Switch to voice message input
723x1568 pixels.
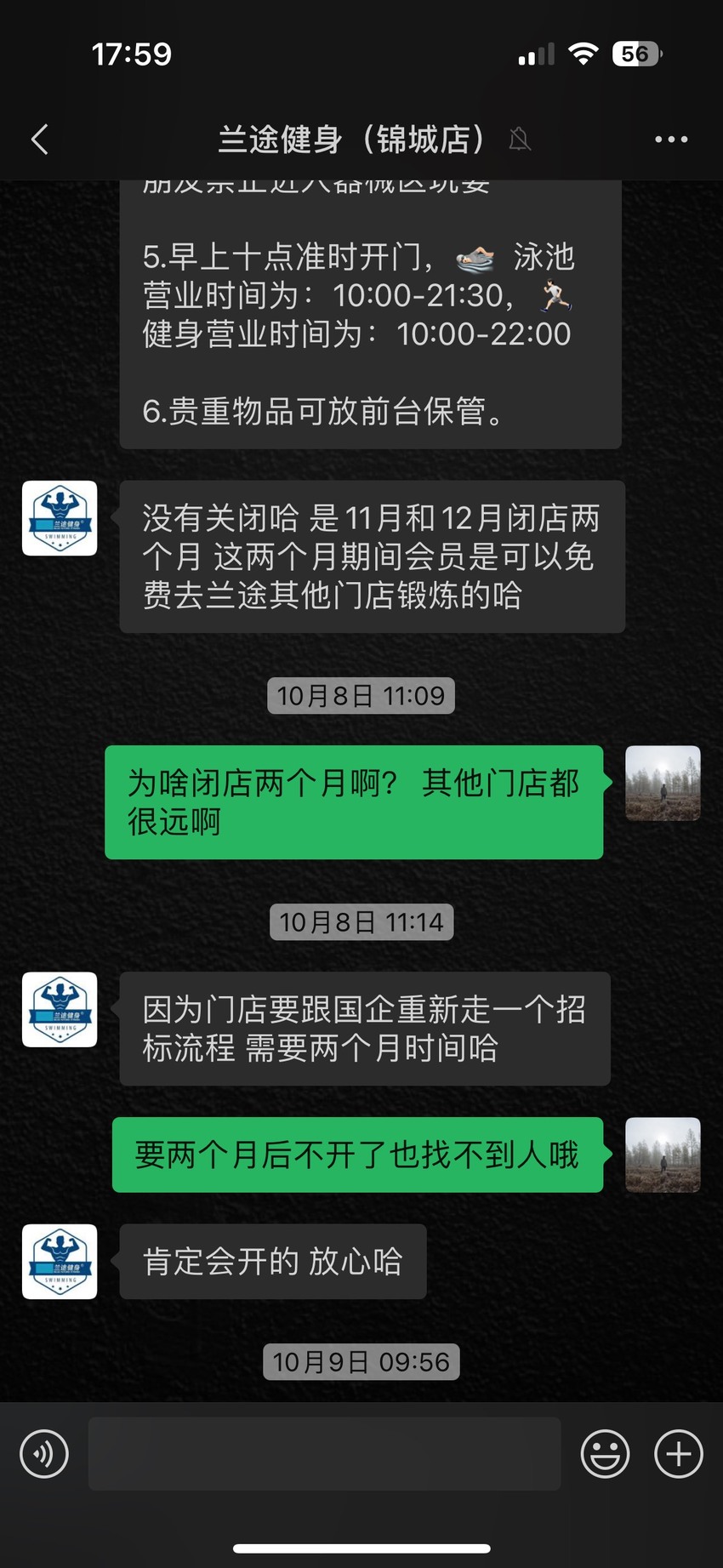click(44, 1453)
